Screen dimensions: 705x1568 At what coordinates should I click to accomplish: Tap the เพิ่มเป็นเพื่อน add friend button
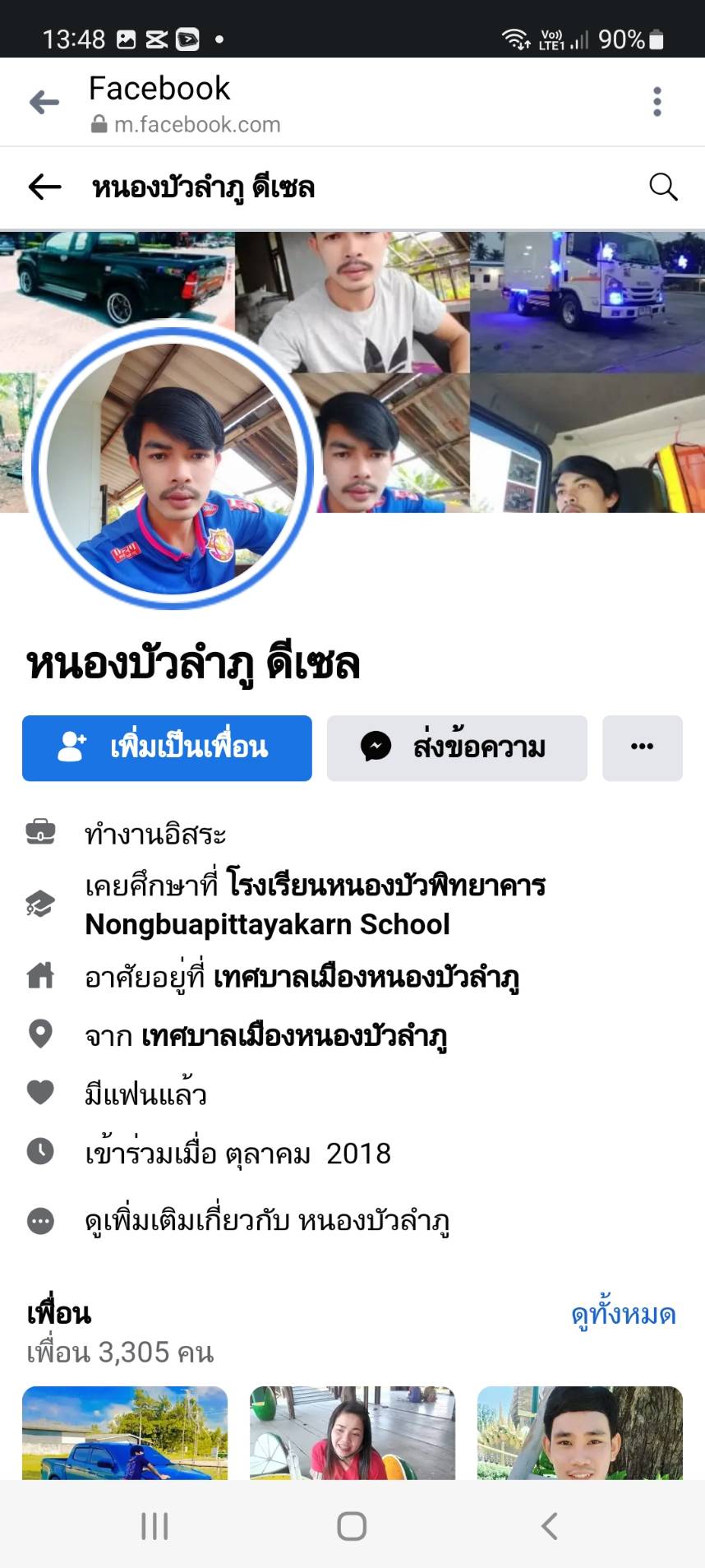pyautogui.click(x=167, y=747)
